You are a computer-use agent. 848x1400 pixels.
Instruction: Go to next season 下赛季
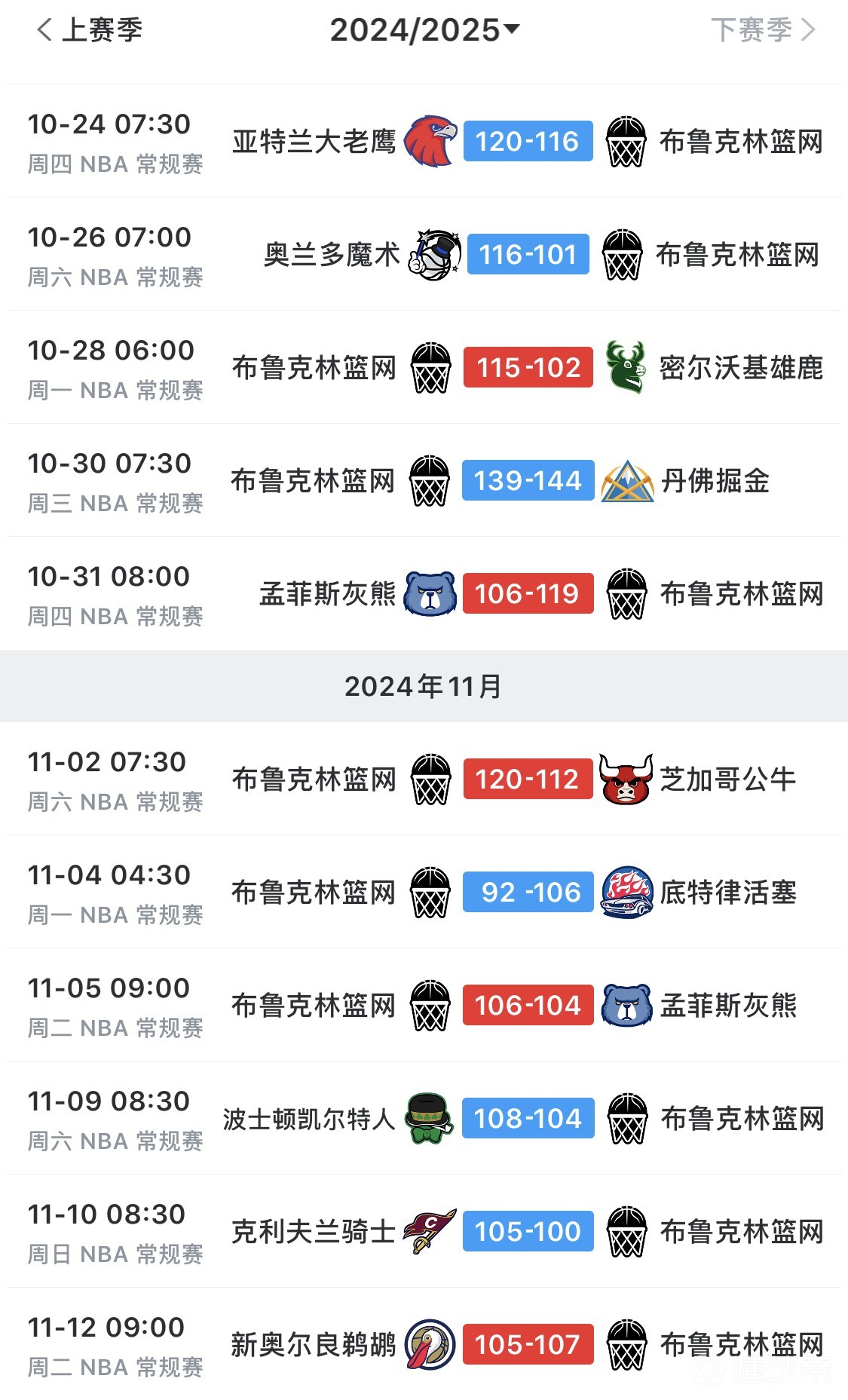coord(763,30)
